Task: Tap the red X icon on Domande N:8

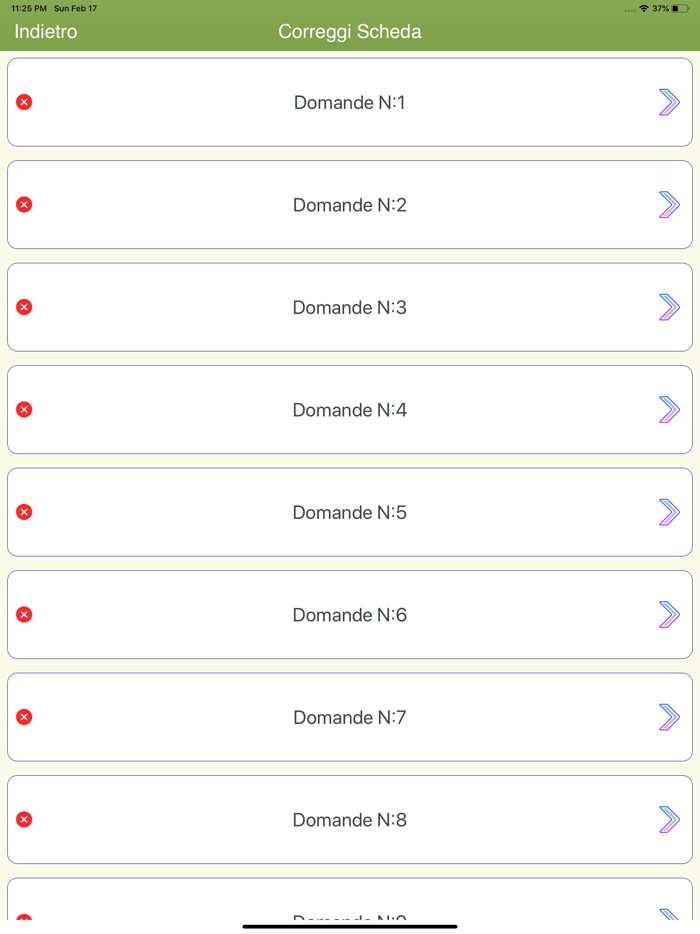Action: [24, 820]
